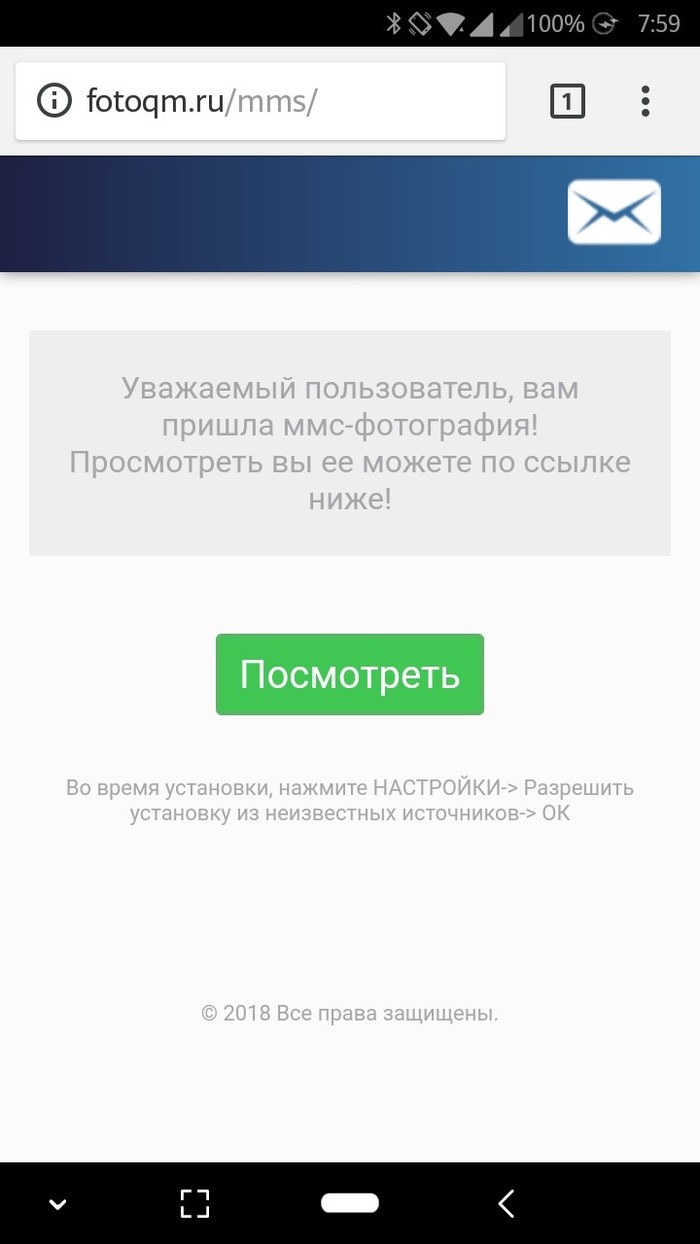Tap the green Посмотреть button
The image size is (700, 1244).
[x=350, y=674]
